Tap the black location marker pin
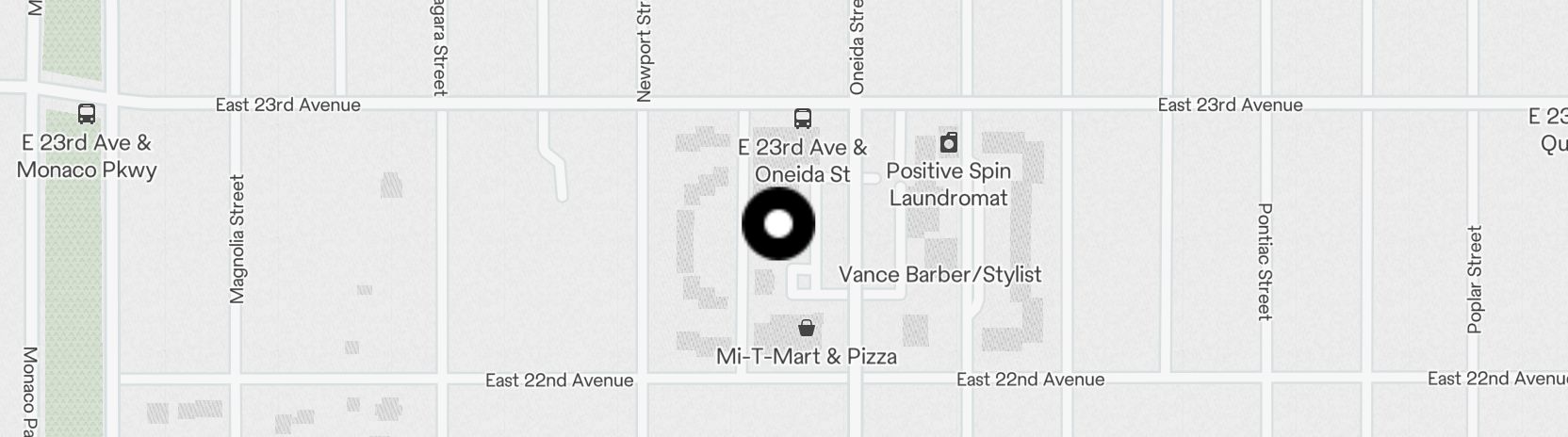This screenshot has height=437, width=1568. click(x=778, y=224)
